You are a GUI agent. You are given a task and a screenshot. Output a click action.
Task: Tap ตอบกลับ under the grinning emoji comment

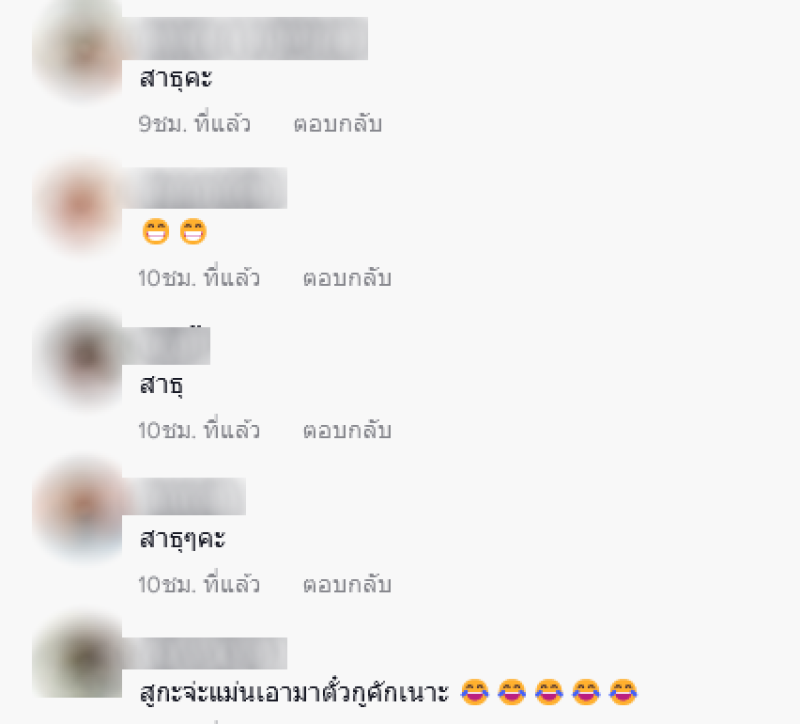(346, 278)
